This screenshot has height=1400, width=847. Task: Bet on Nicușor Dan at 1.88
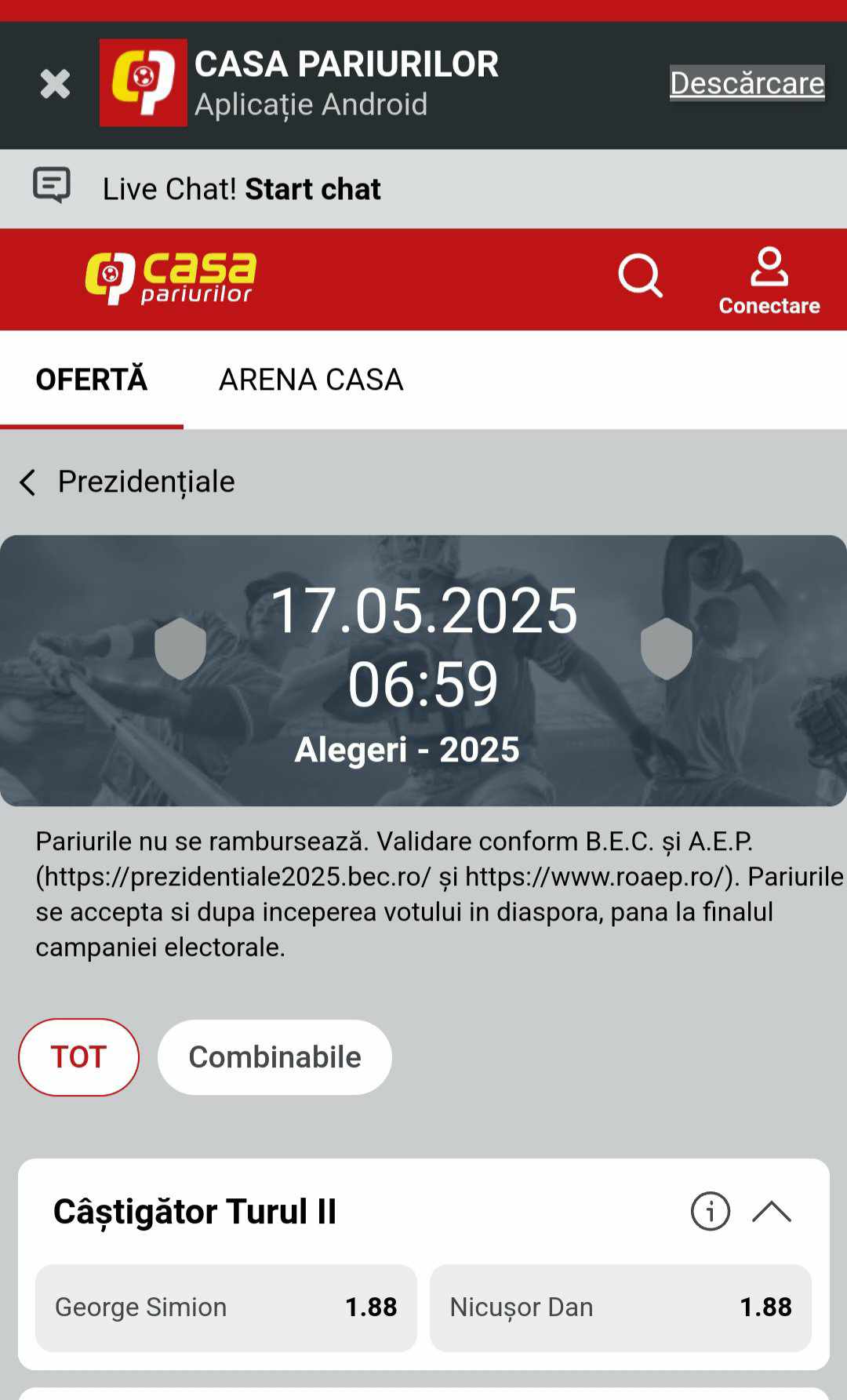click(620, 1307)
